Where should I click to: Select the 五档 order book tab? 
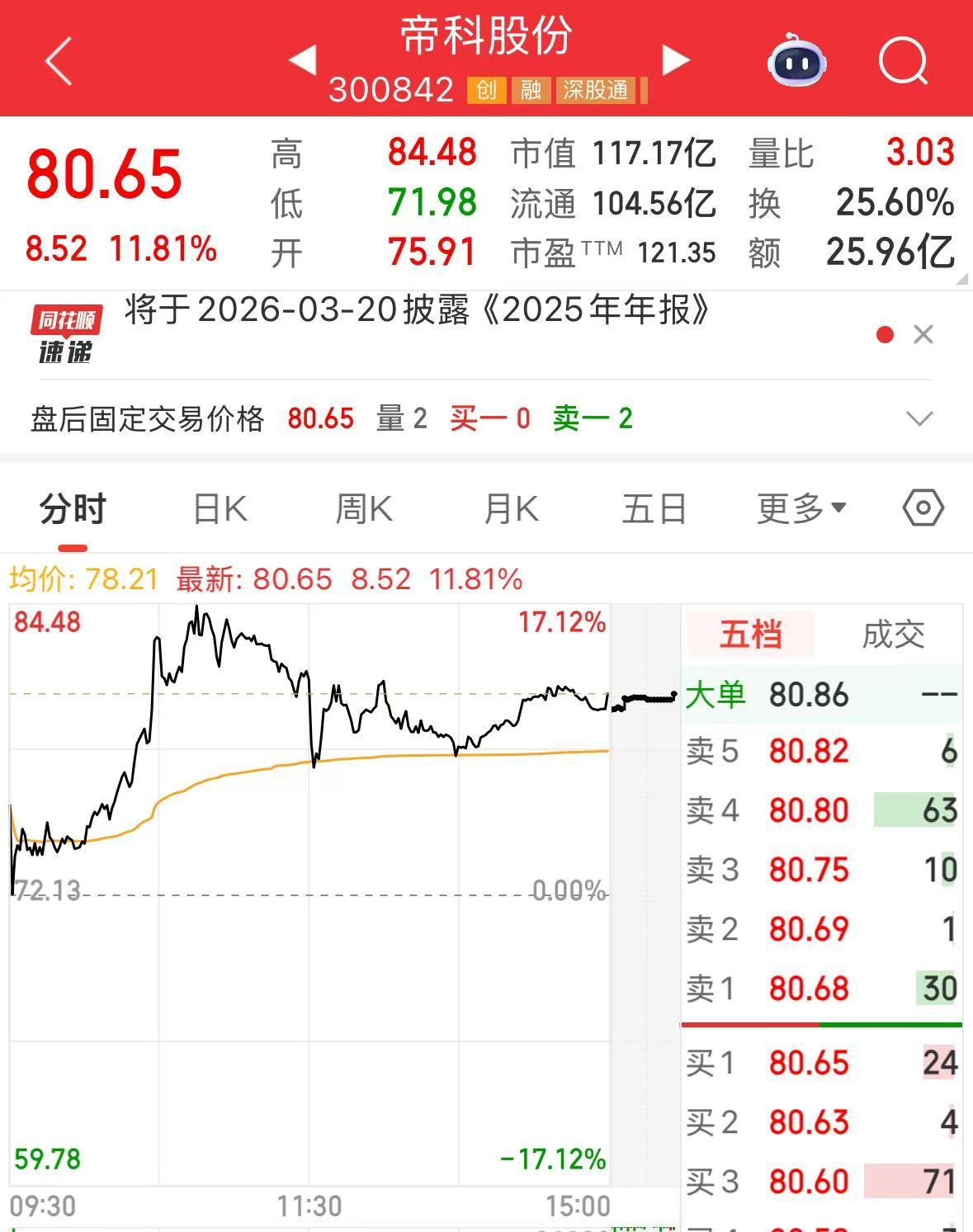pos(750,635)
